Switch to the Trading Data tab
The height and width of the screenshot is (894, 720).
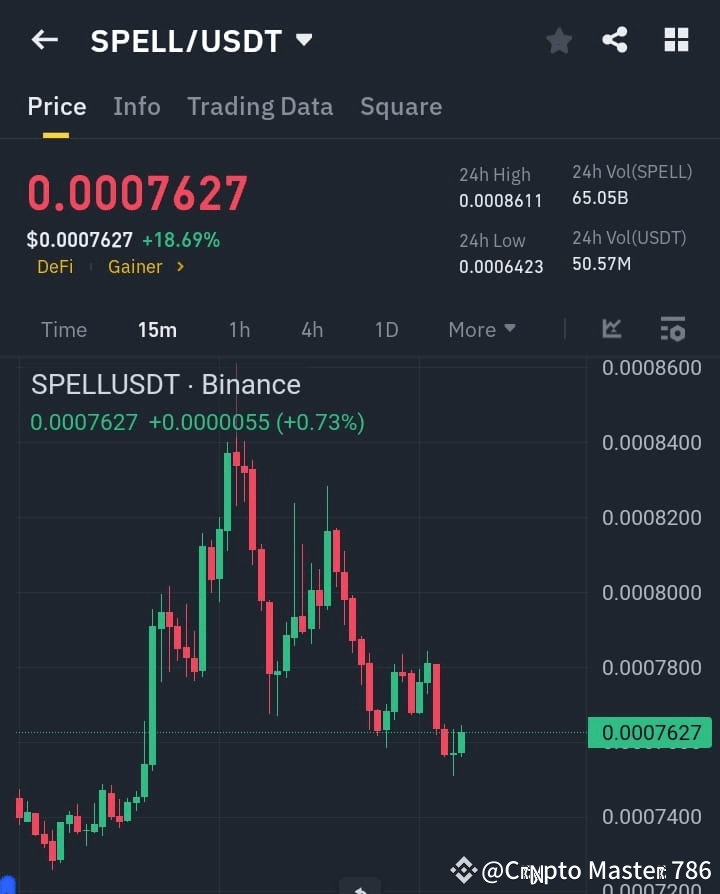pyautogui.click(x=260, y=106)
